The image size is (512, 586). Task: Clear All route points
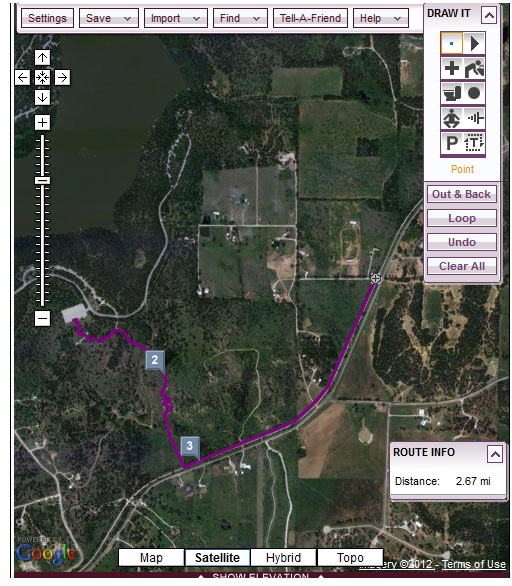(x=462, y=266)
